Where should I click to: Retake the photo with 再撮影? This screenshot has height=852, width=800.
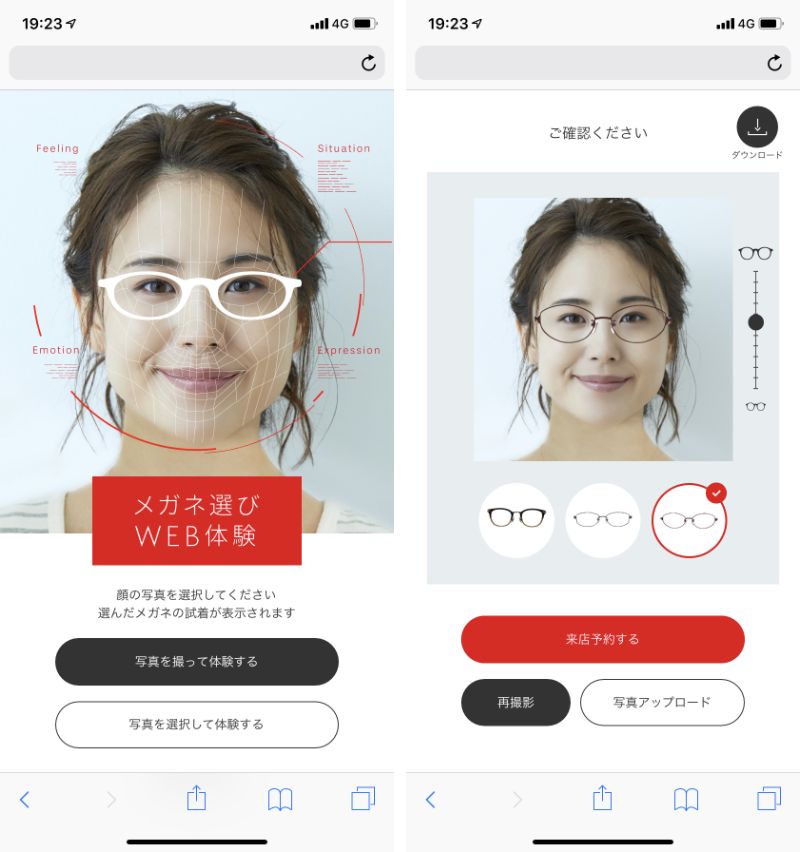coord(515,702)
